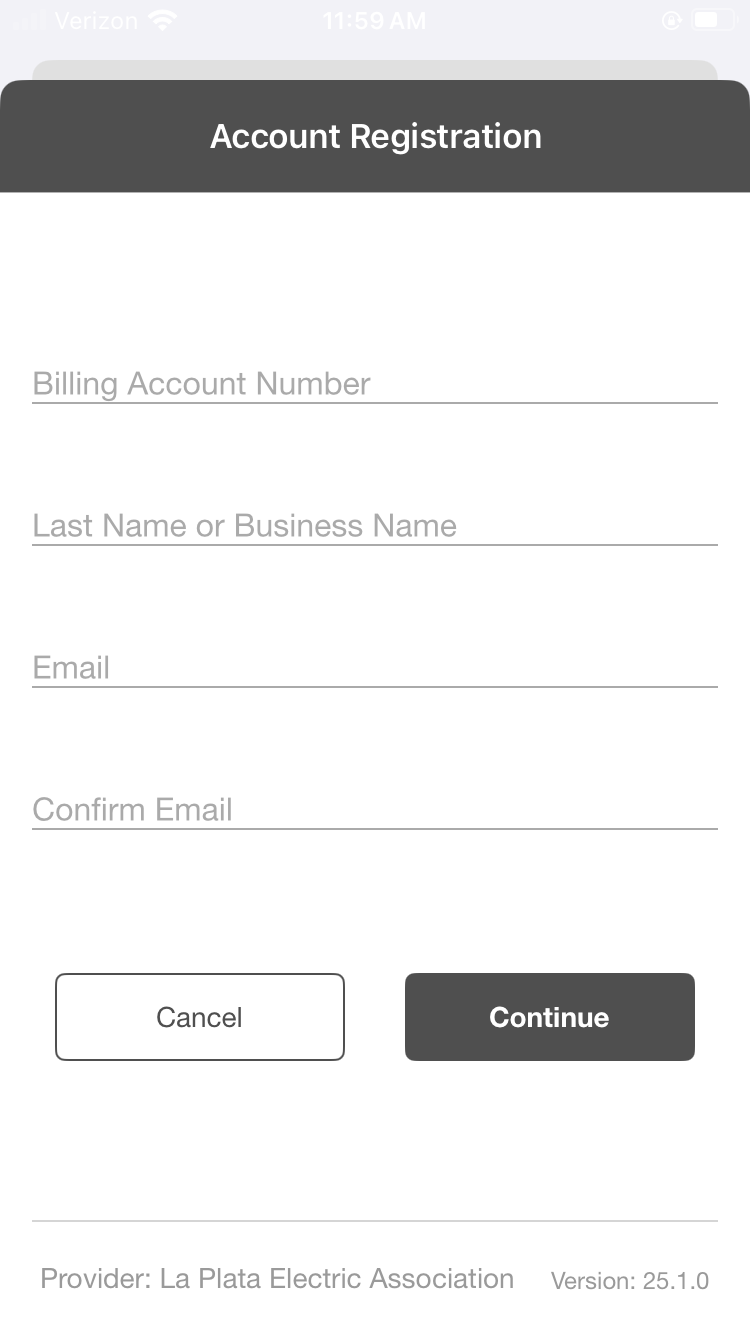This screenshot has height=1334, width=750.
Task: Click the divider line above the provider text
Action: tap(375, 1220)
